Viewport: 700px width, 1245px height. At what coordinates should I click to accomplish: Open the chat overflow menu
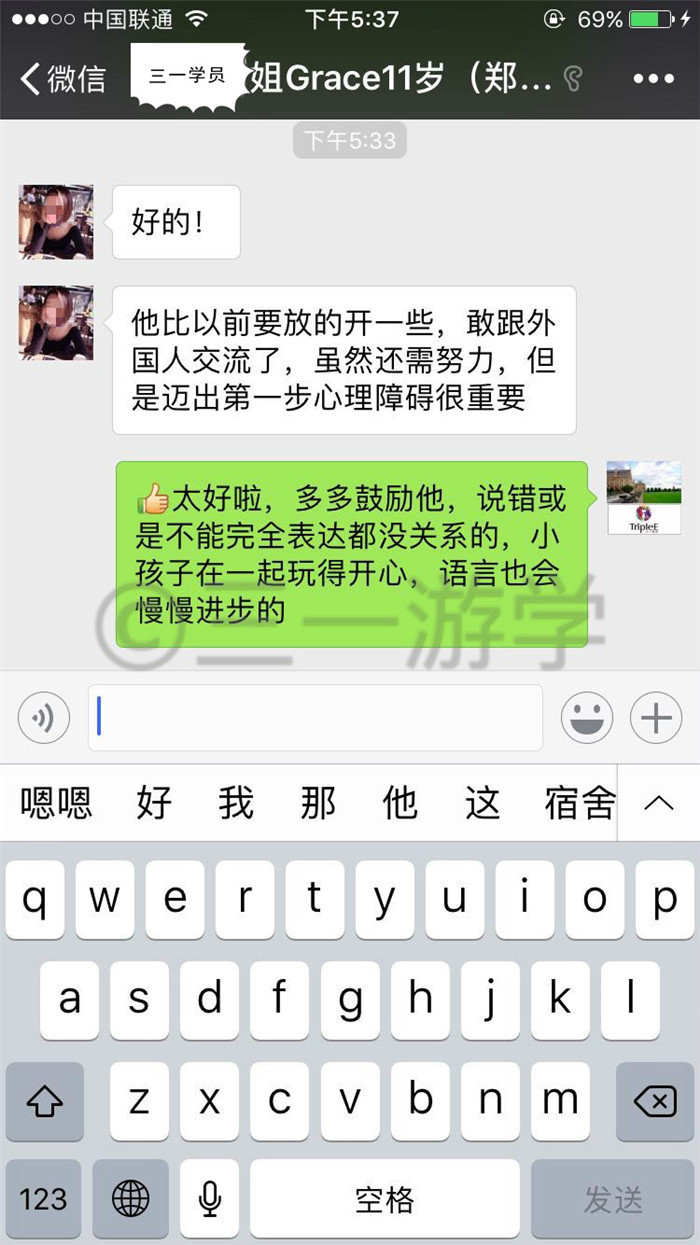653,79
